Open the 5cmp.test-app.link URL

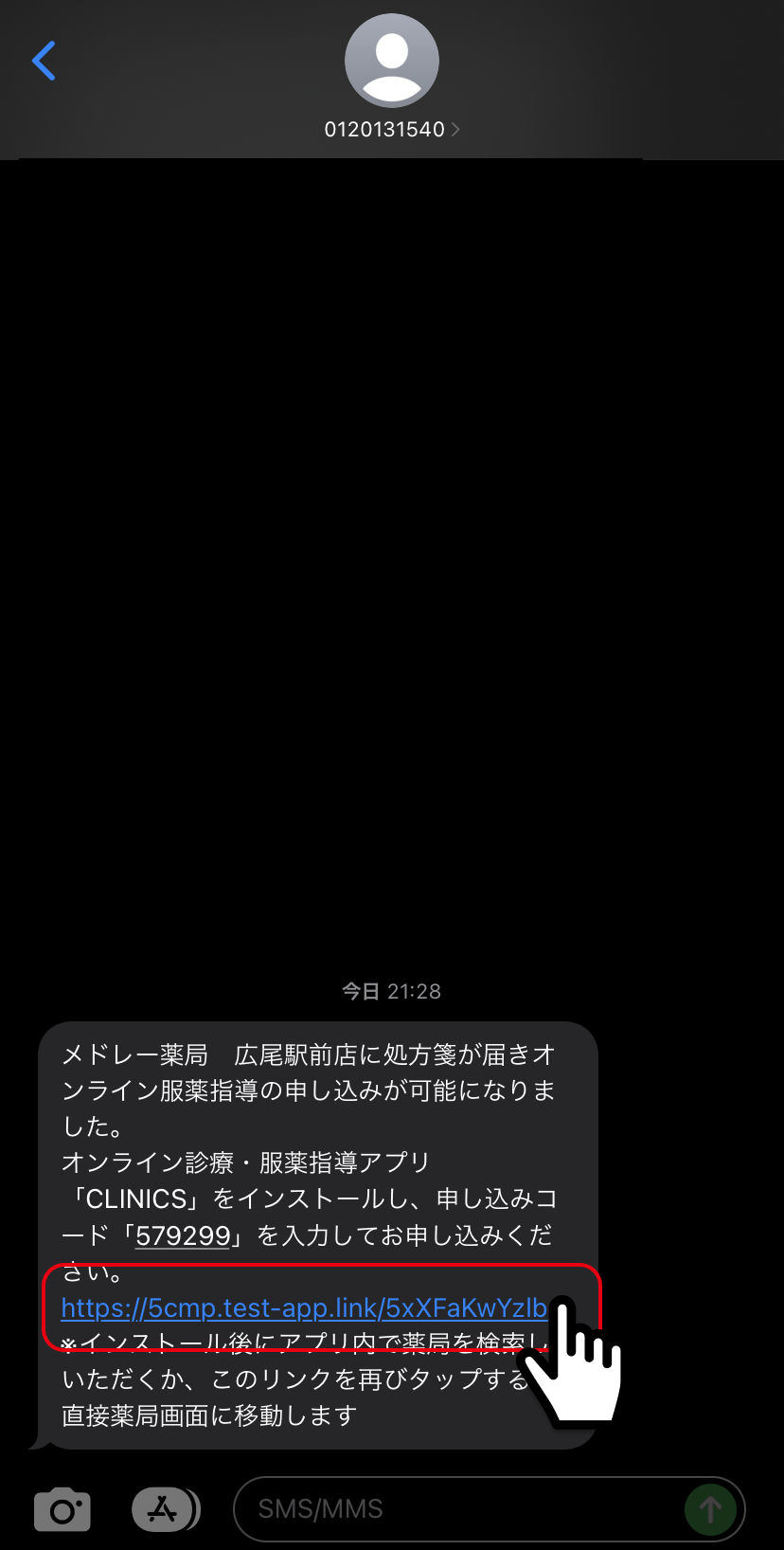[304, 1308]
